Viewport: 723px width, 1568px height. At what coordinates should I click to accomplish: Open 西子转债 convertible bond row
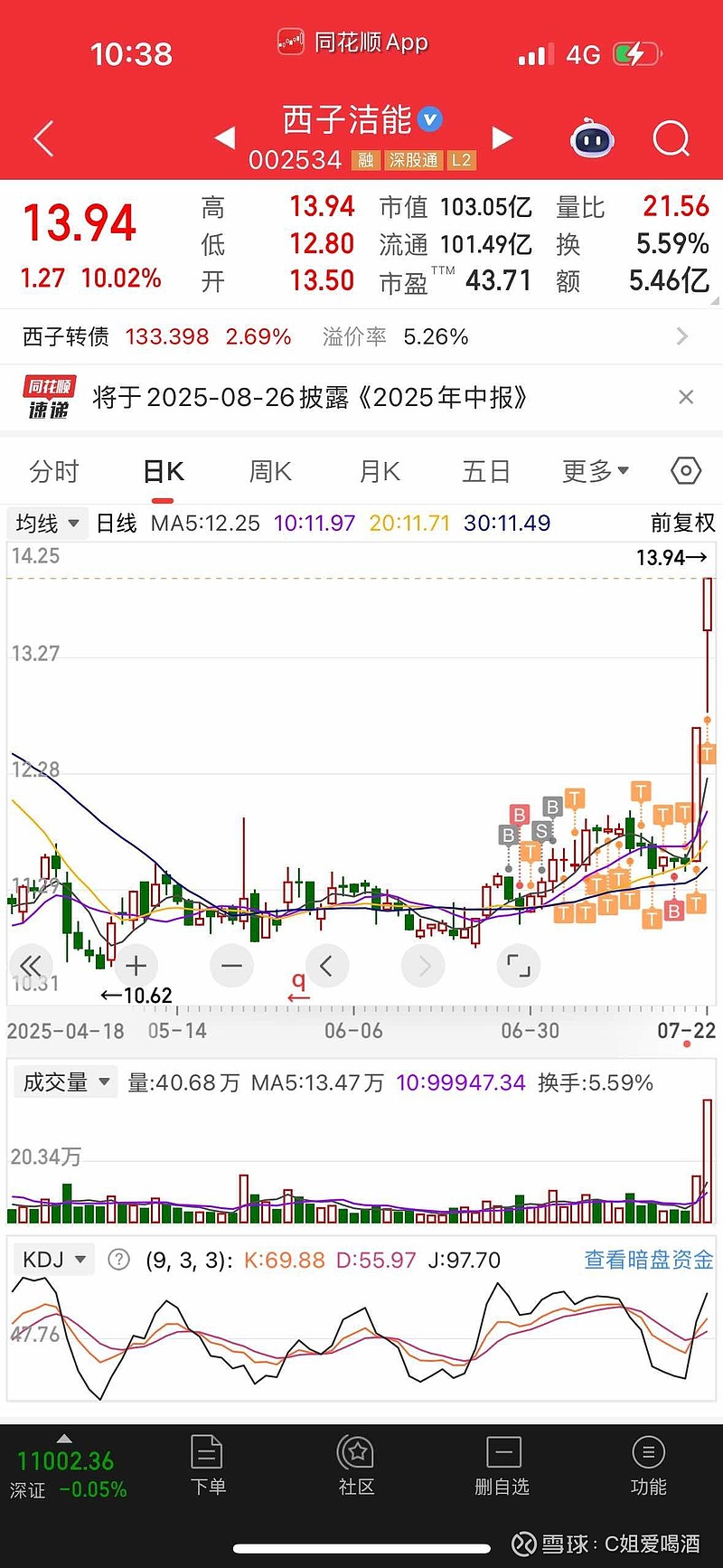click(361, 337)
